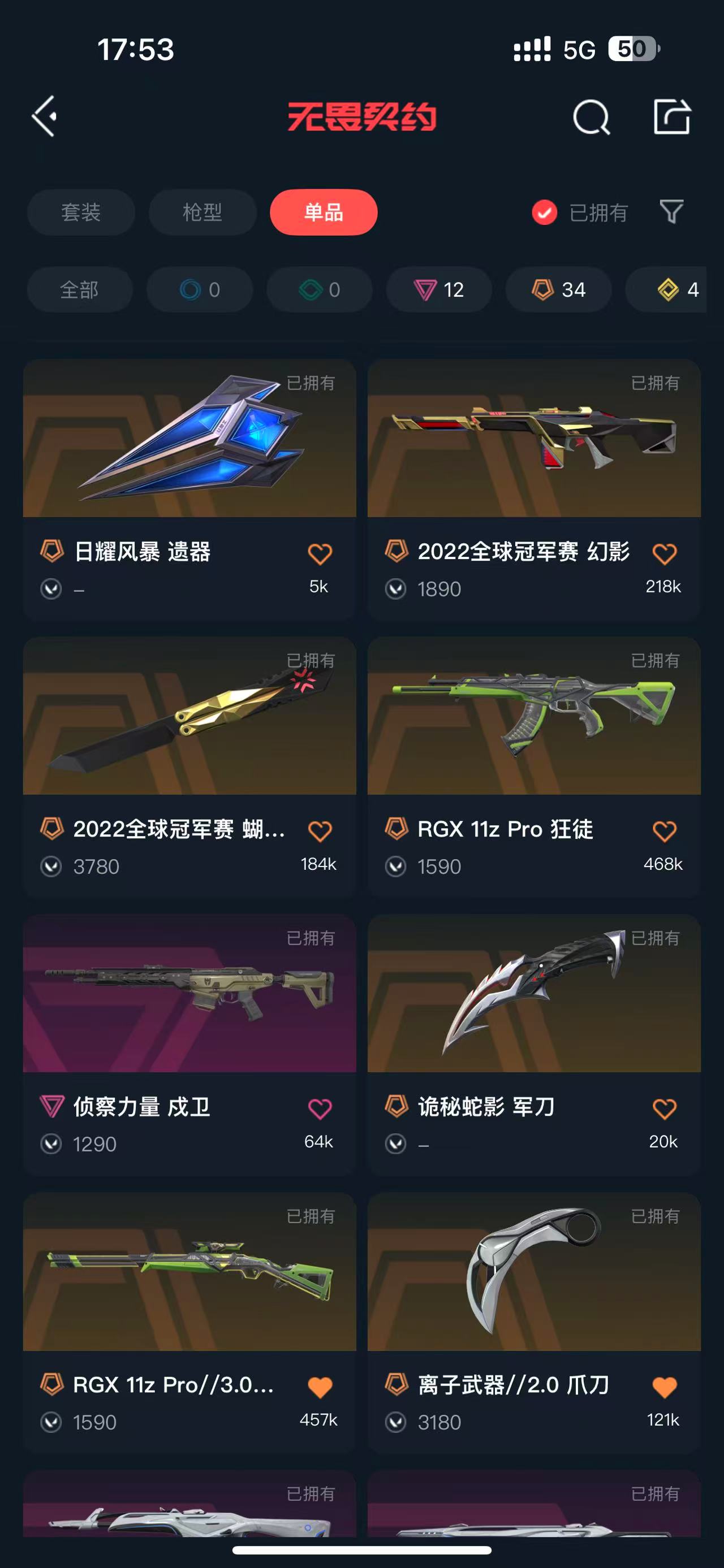Open the 日耀风暴 遗器 skin card
The image size is (724, 1568).
pos(189,438)
